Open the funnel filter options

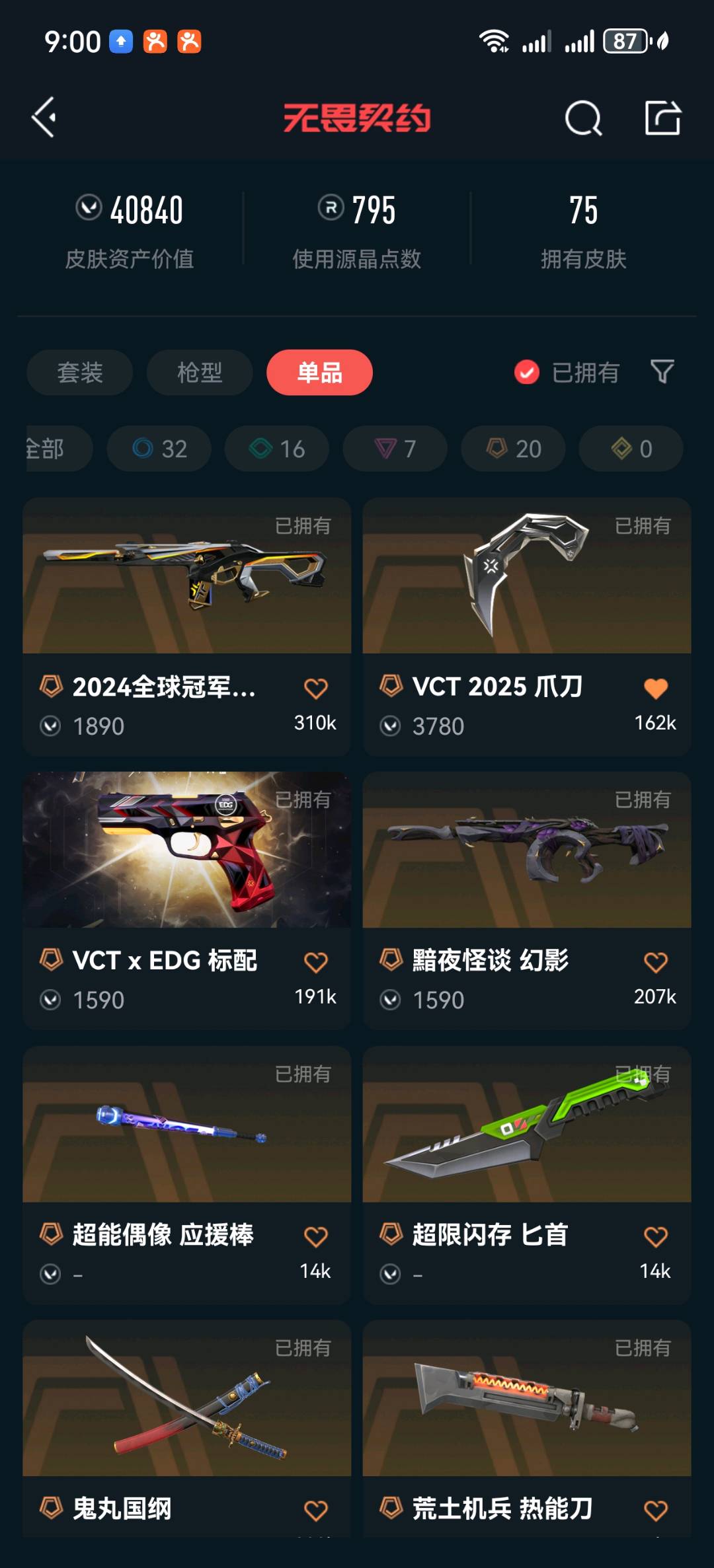pos(662,372)
